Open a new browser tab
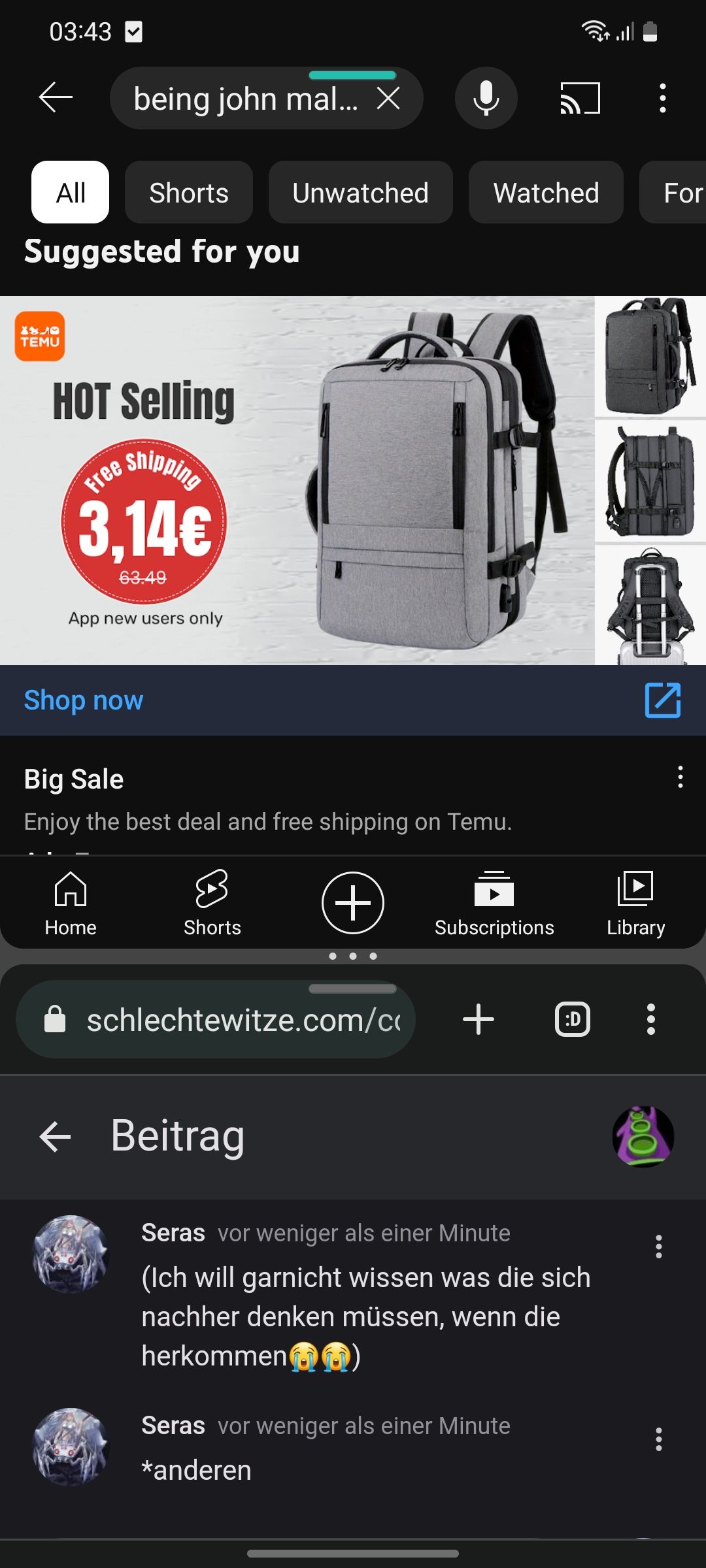Image resolution: width=706 pixels, height=1568 pixels. [479, 1019]
